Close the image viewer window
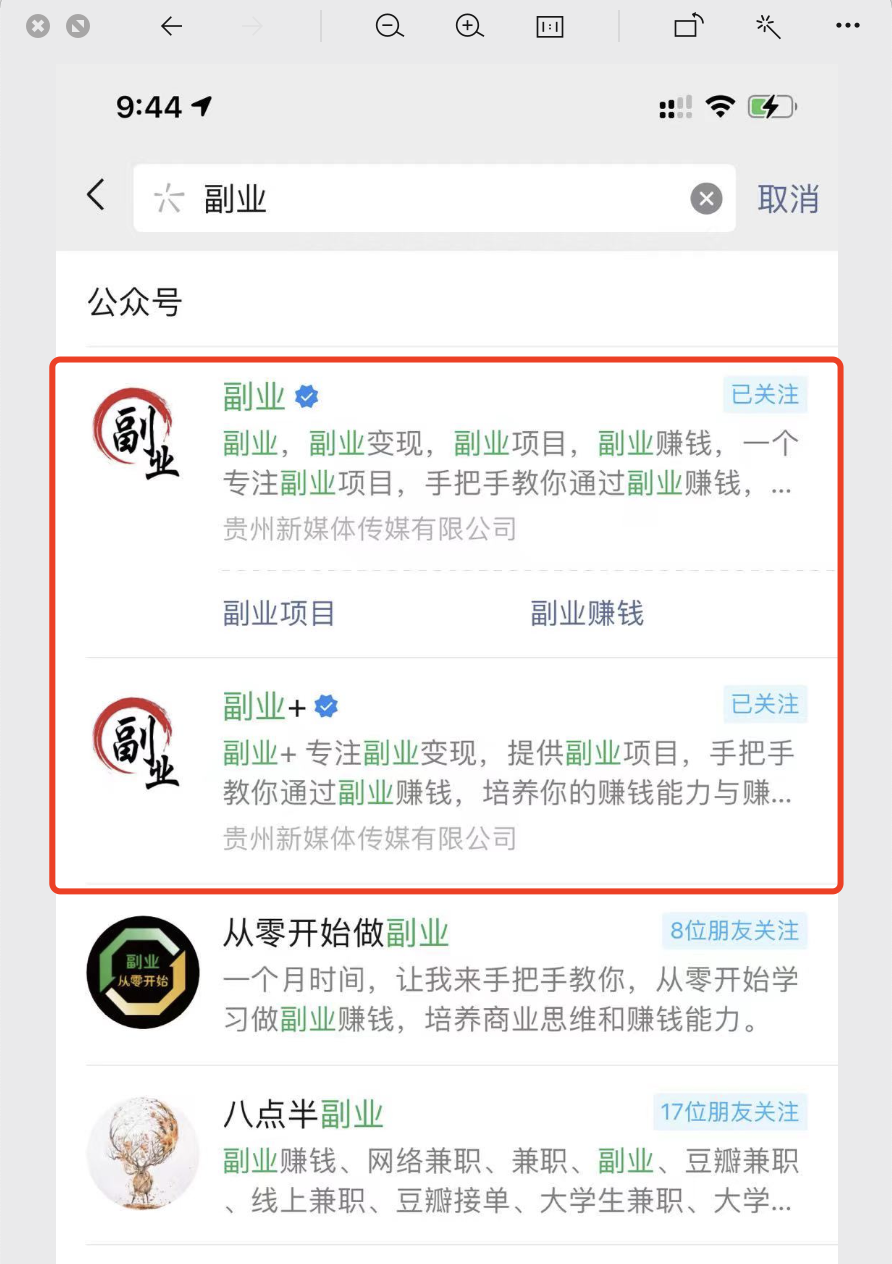Image resolution: width=892 pixels, height=1264 pixels. (x=38, y=27)
